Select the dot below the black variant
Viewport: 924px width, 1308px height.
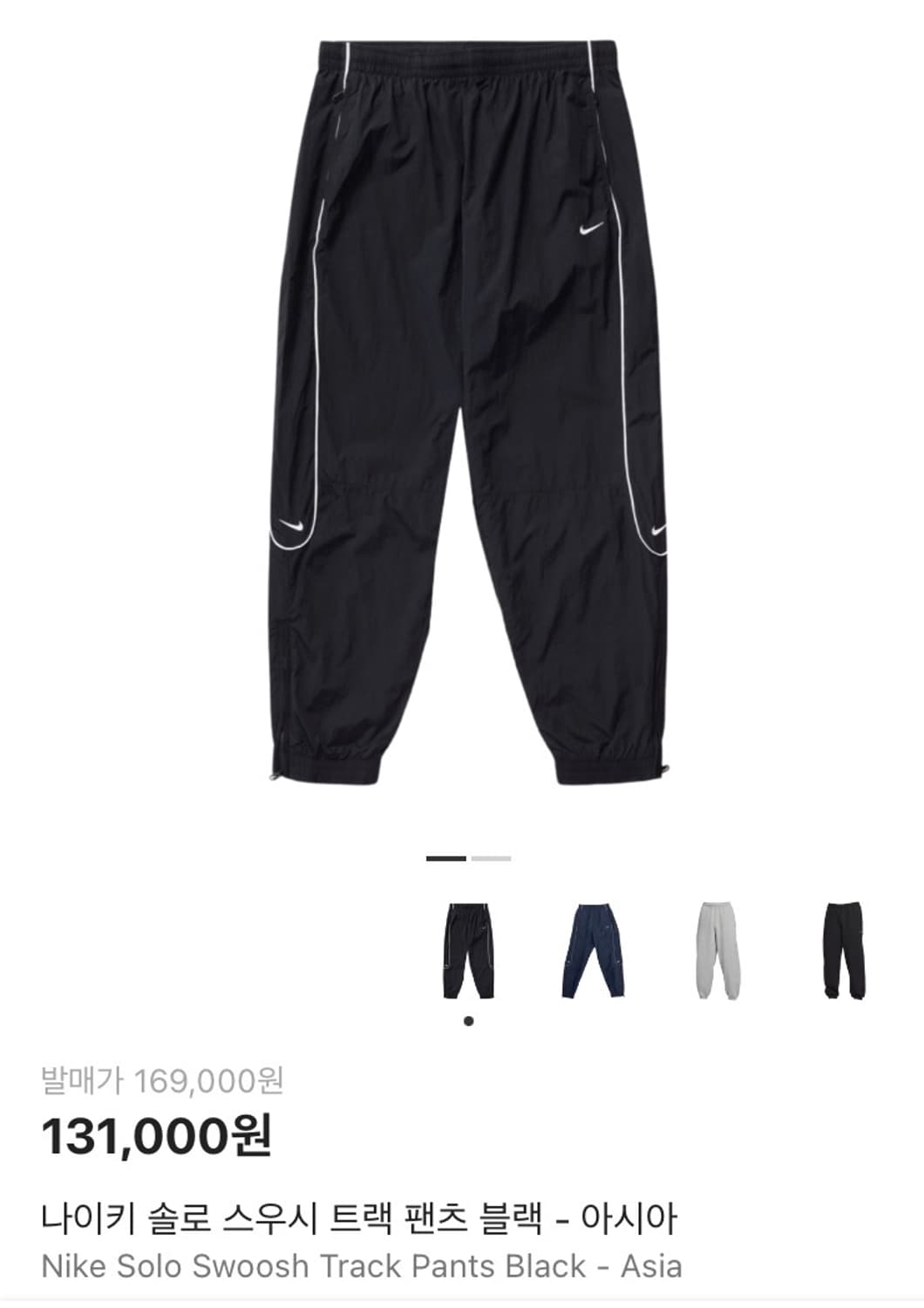[x=468, y=1020]
